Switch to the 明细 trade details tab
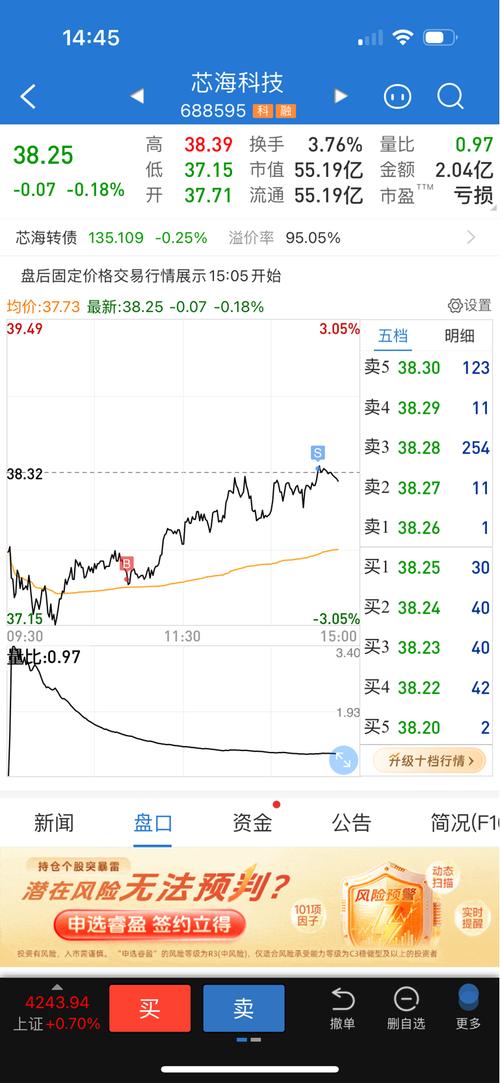 pos(459,336)
